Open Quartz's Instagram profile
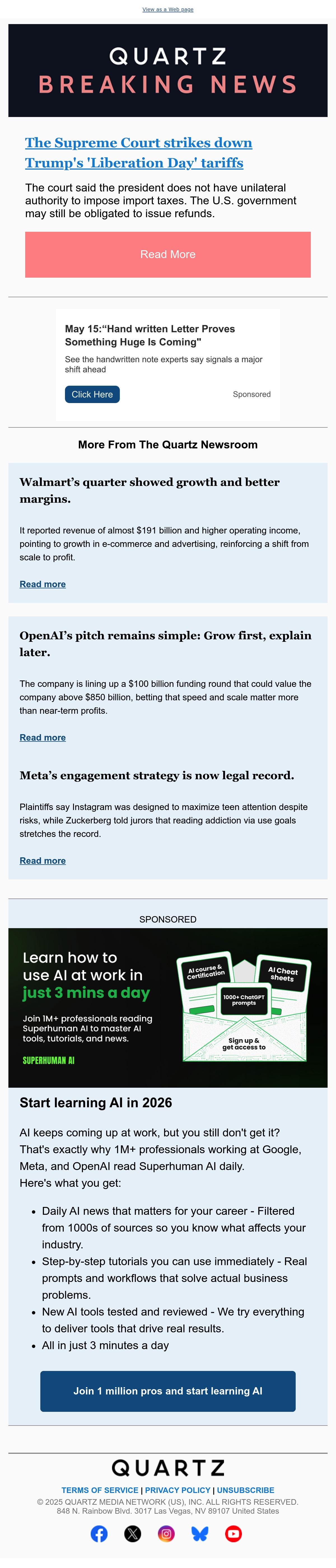The image size is (336, 1568). coord(166,1533)
